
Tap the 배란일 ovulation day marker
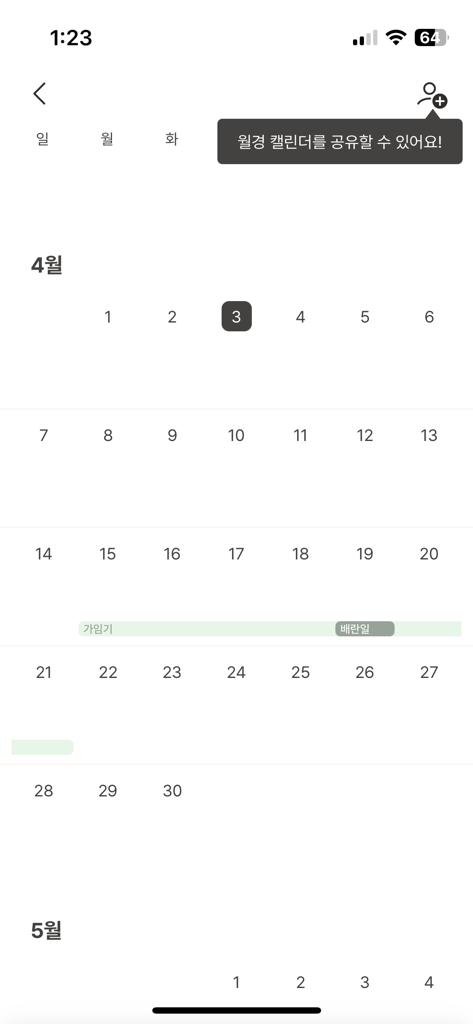[365, 629]
